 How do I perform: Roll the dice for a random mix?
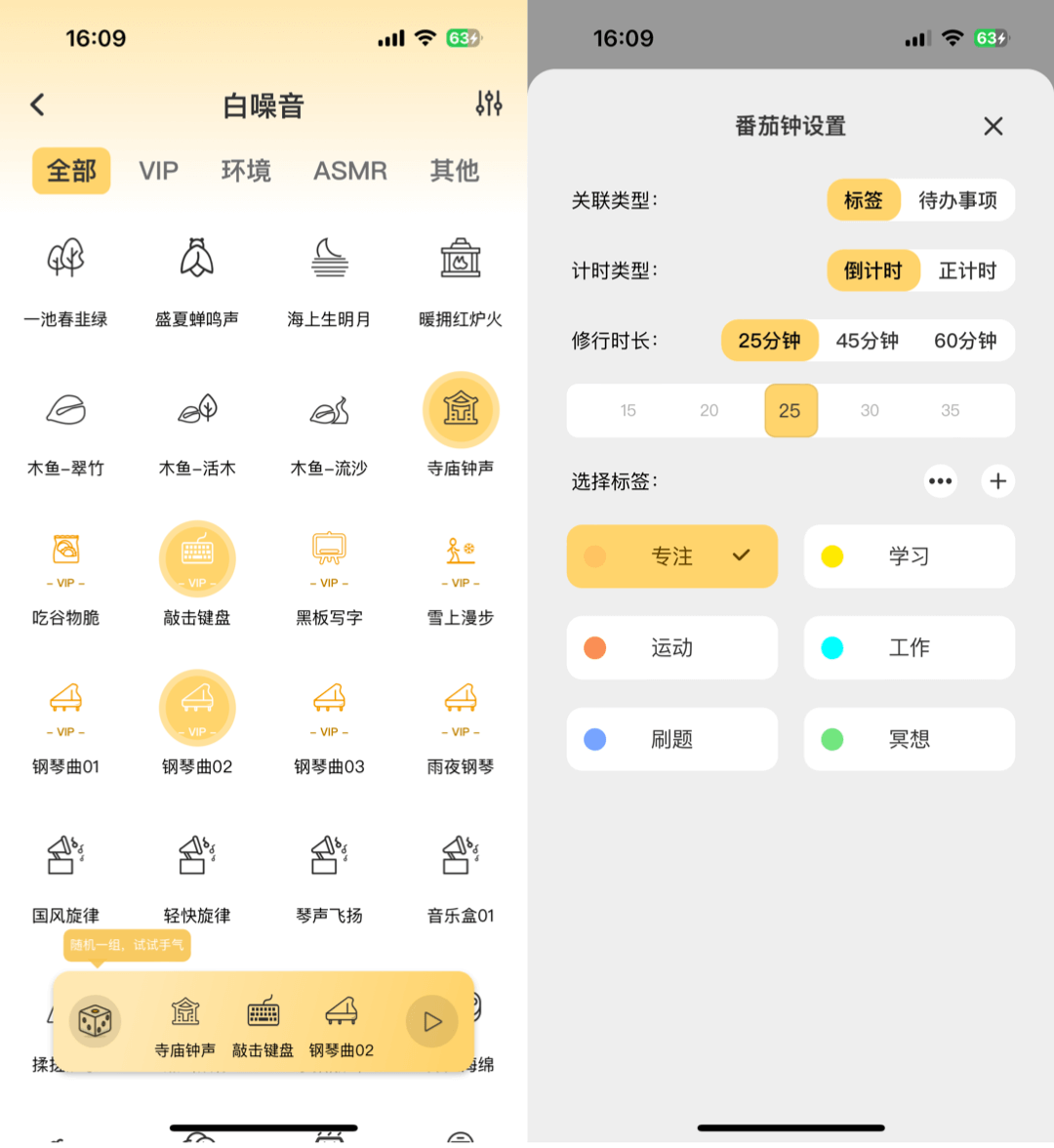[x=95, y=1021]
